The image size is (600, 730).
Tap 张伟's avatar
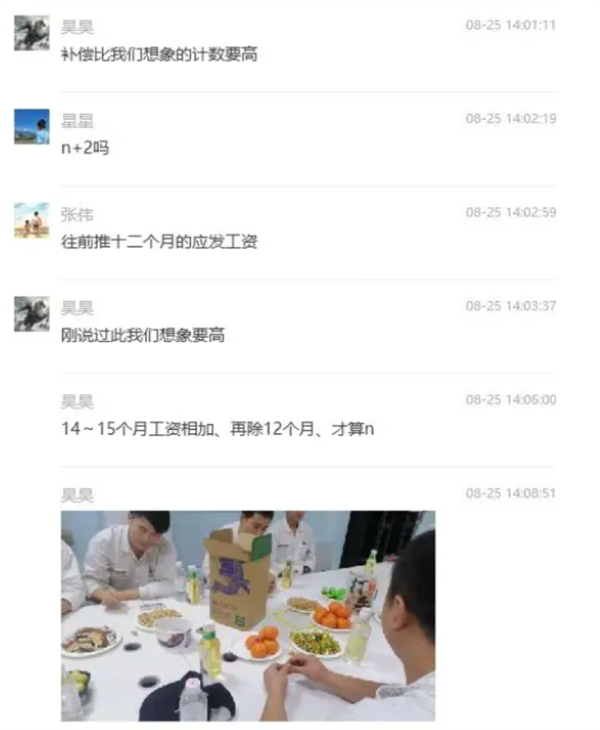(31, 220)
